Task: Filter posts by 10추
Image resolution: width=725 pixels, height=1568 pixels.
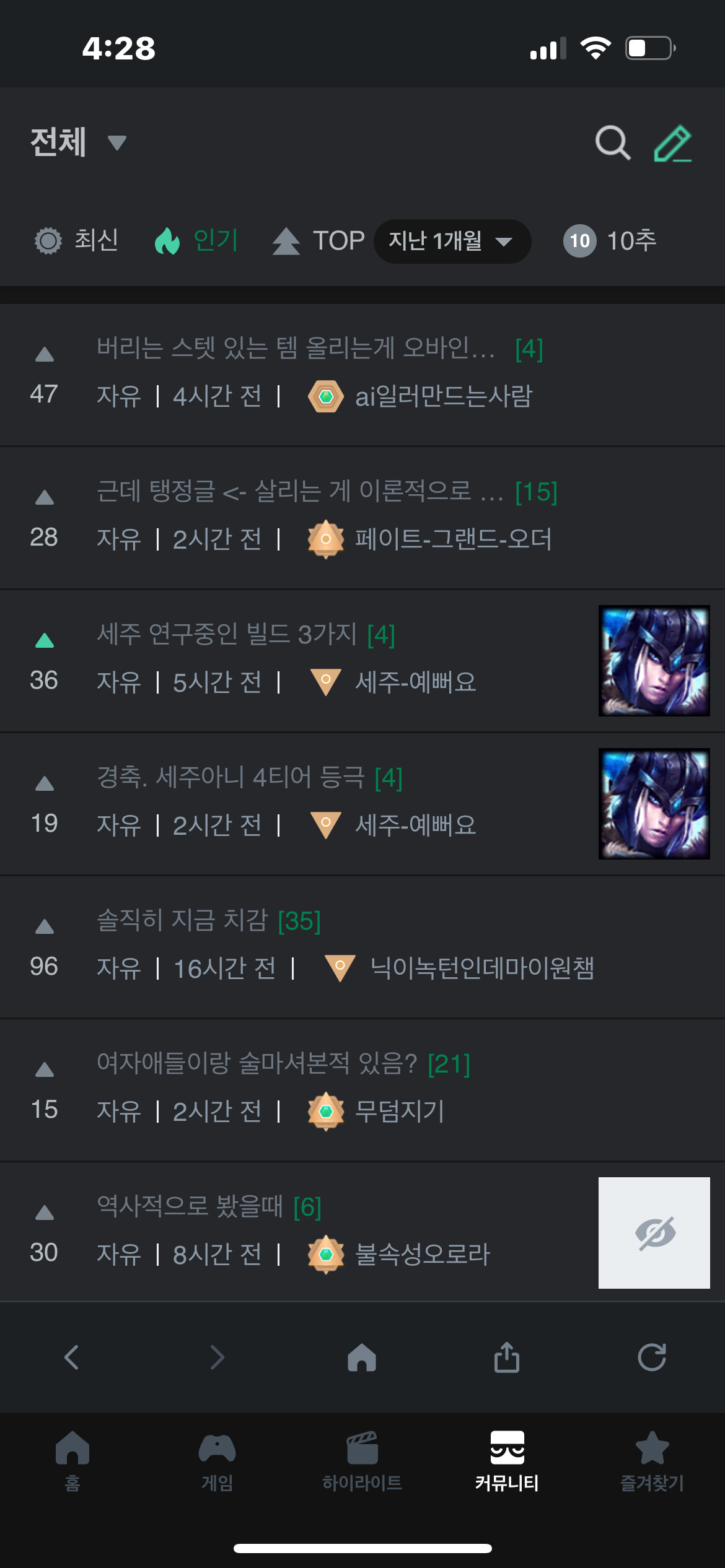Action: coord(610,240)
